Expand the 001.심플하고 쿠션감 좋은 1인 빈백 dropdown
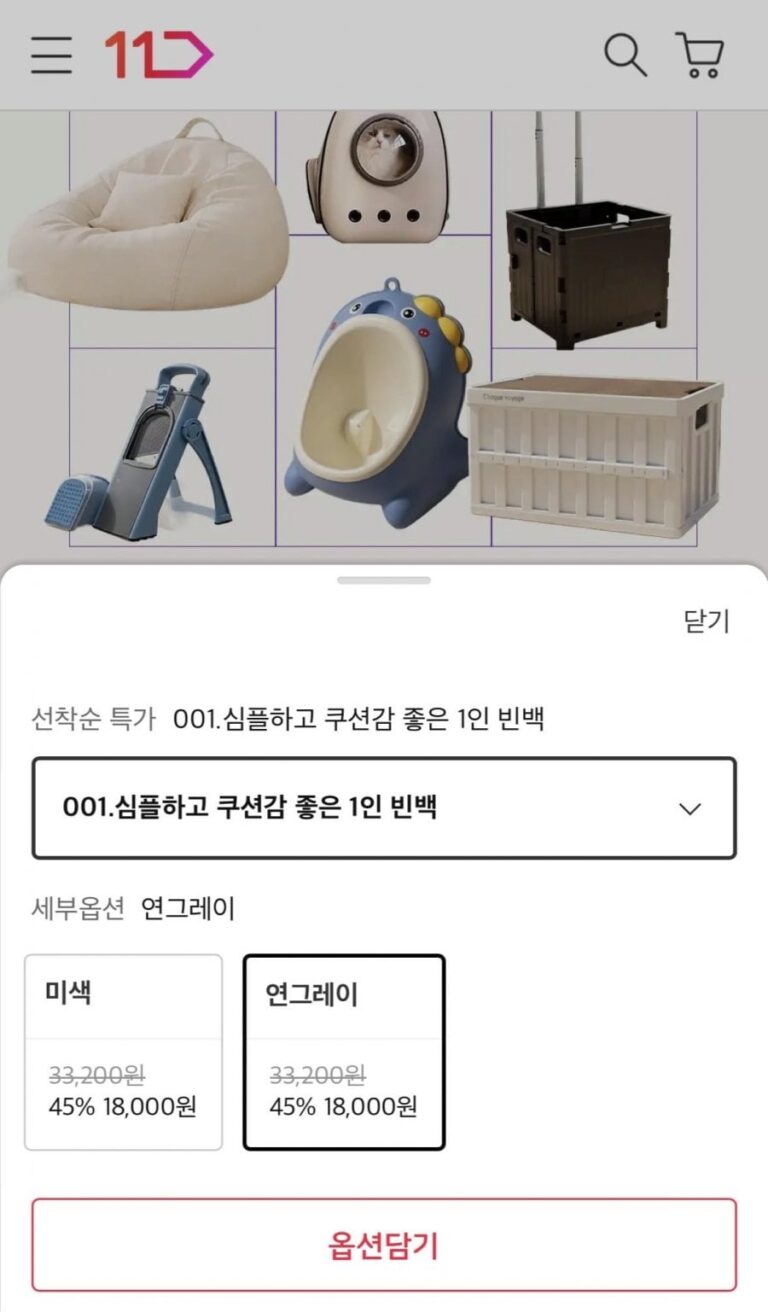The image size is (768, 1312). 384,808
